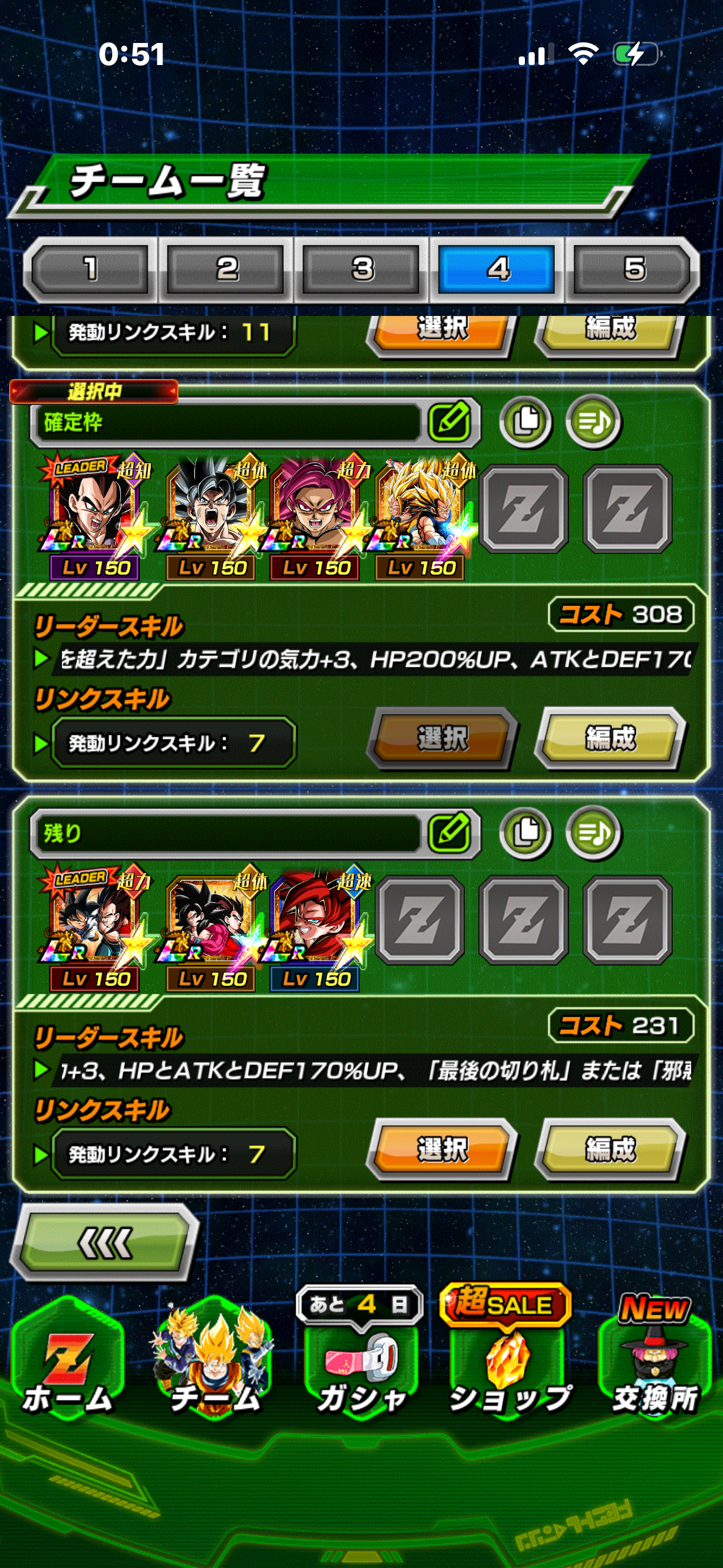Viewport: 723px width, 1568px height.
Task: Tap 編成 for the 残り team
Action: (610, 1149)
